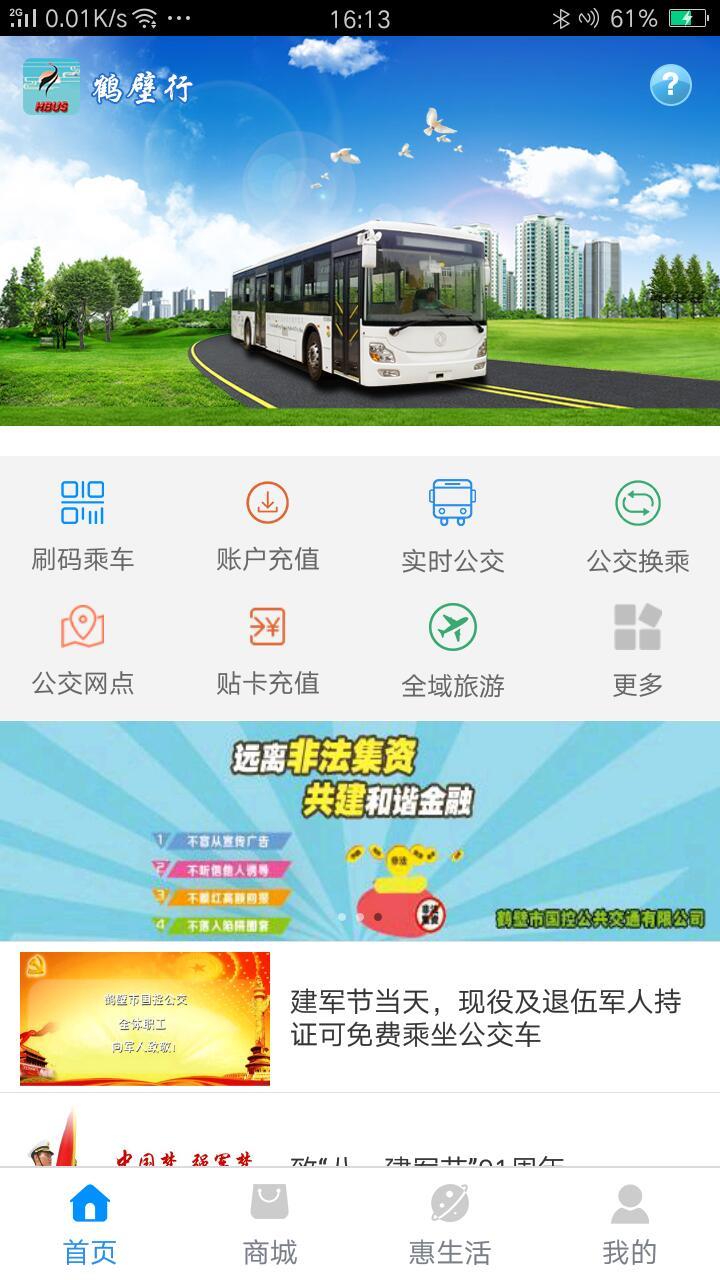Show 更多 more services
This screenshot has height=1280, width=720.
(638, 650)
